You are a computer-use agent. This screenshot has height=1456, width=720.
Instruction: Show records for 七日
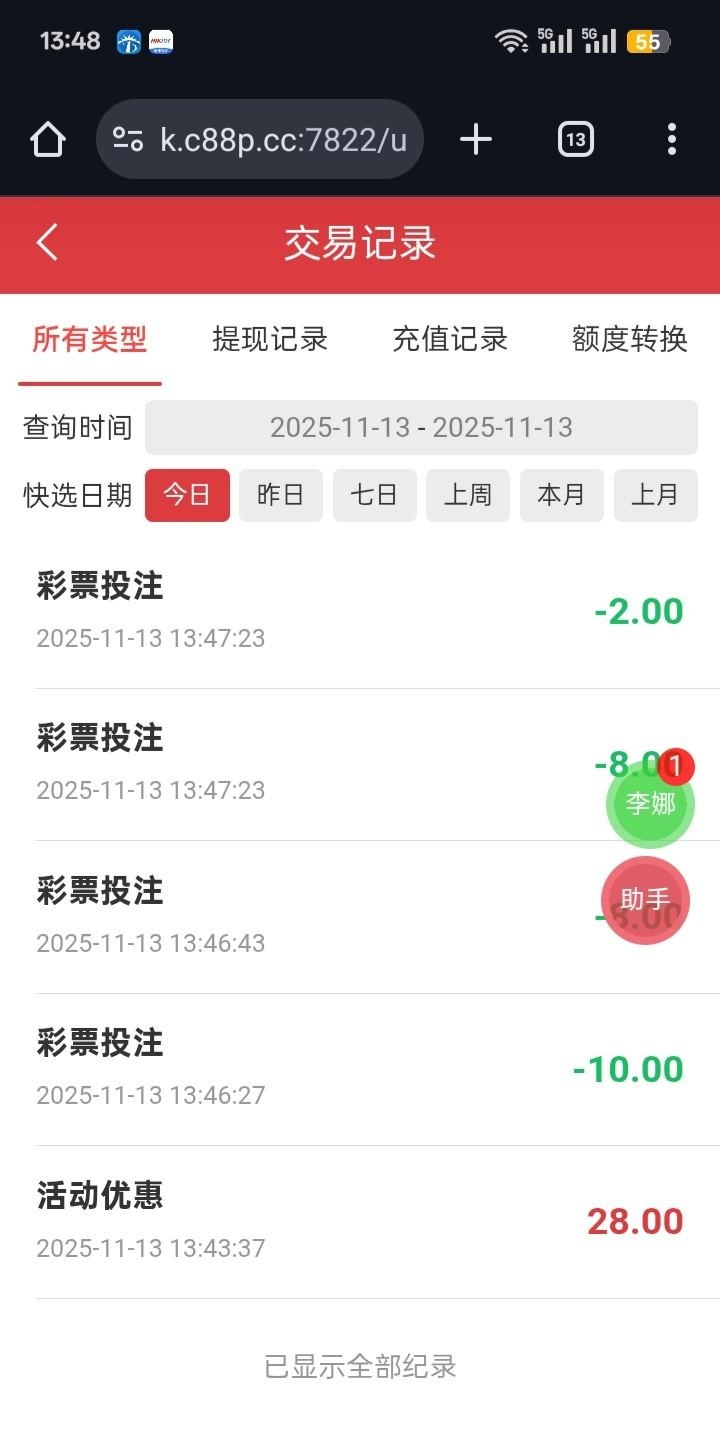[x=374, y=495]
